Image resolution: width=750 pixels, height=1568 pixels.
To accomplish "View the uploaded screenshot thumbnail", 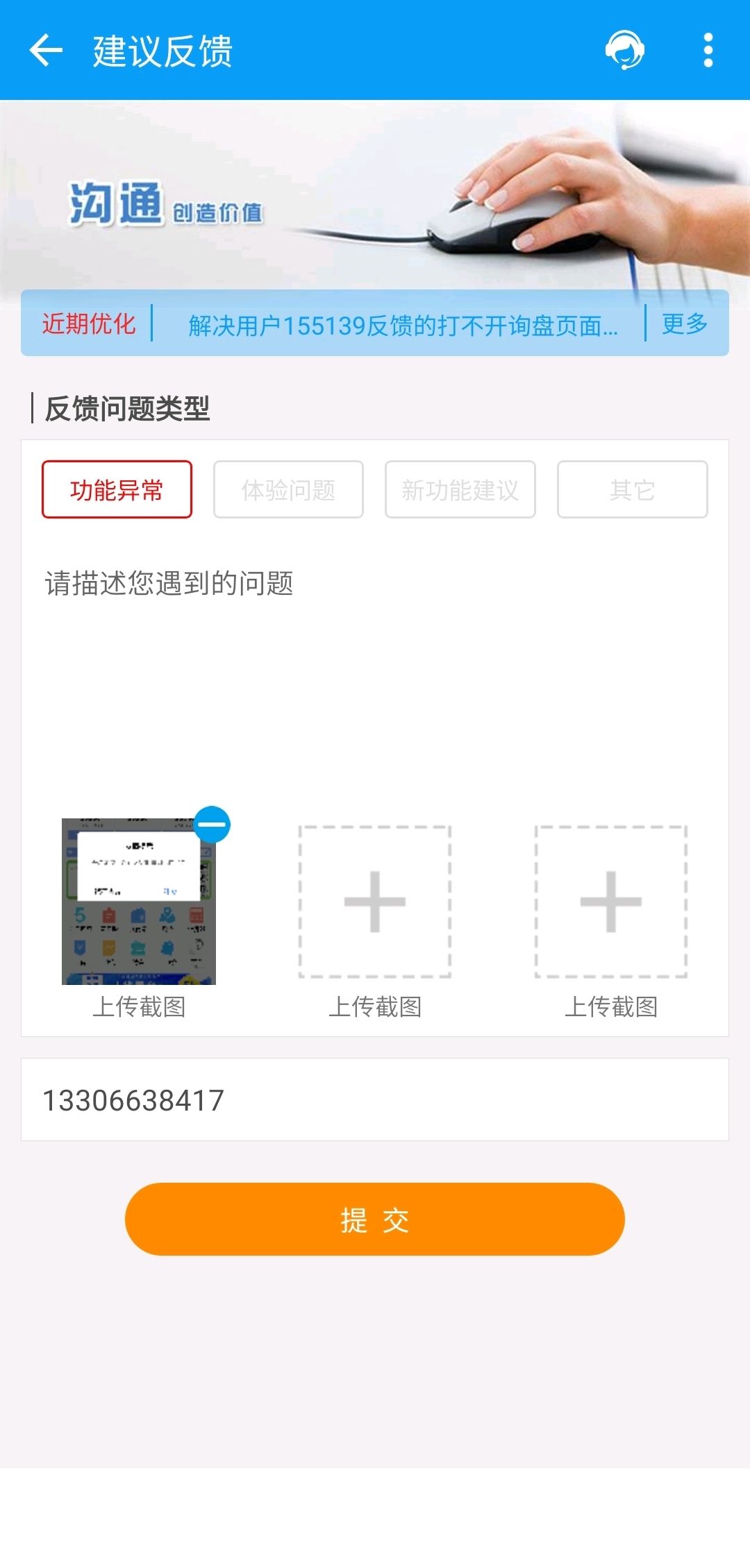I will pyautogui.click(x=139, y=901).
